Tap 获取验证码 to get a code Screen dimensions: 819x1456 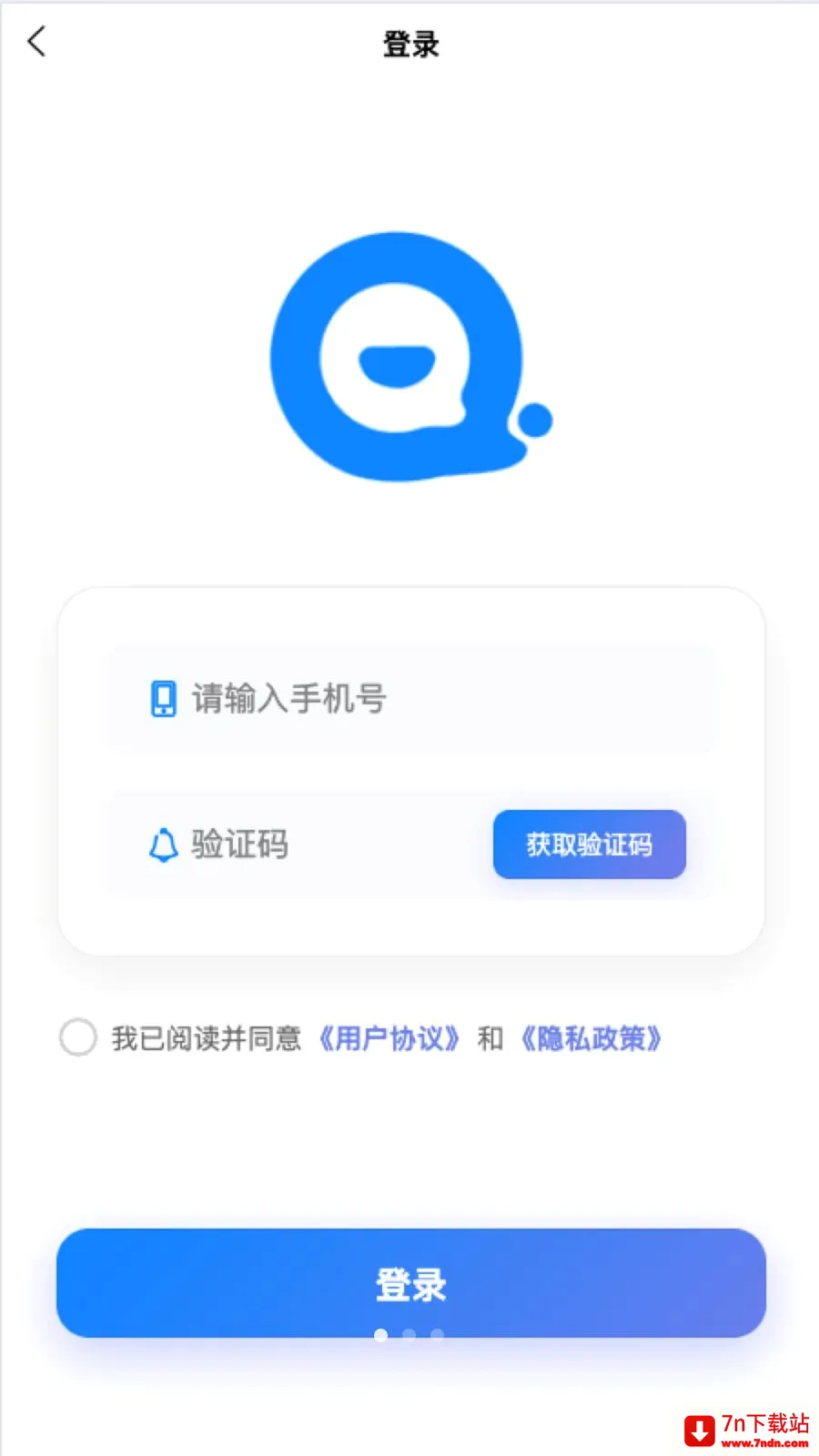tap(590, 844)
